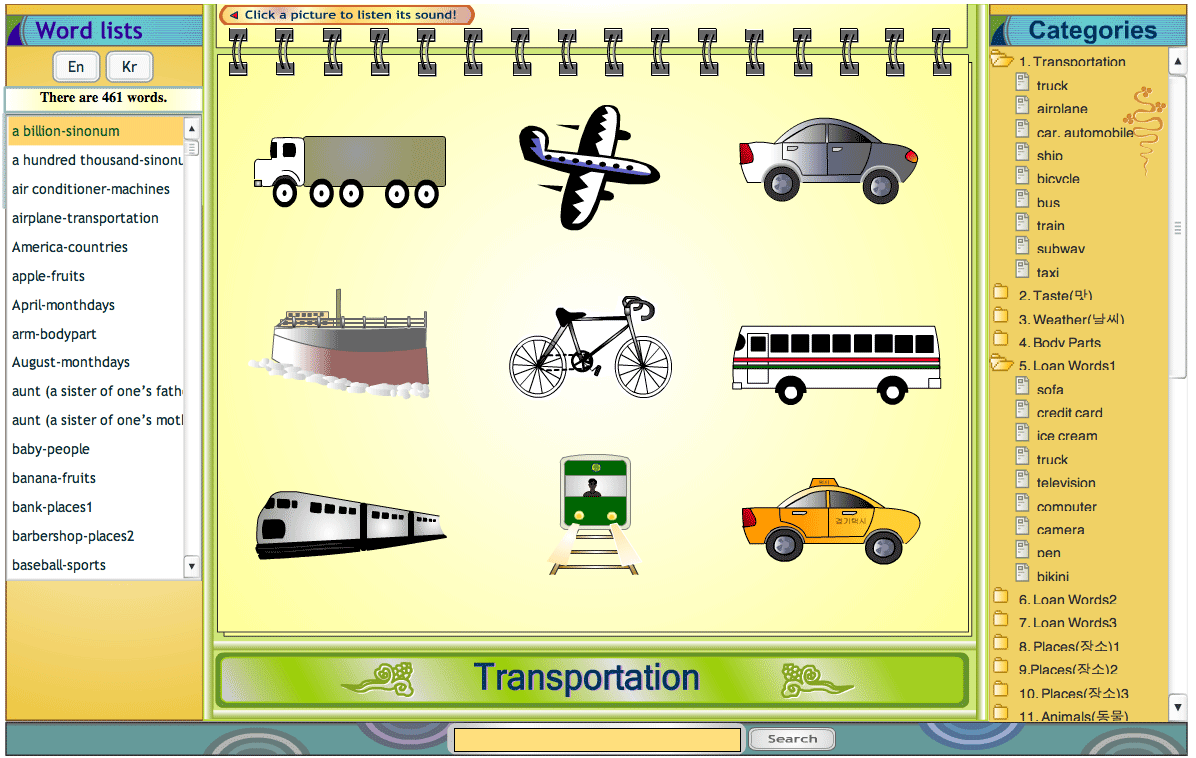The height and width of the screenshot is (758, 1196).
Task: Hear the word for the gray car
Action: click(x=828, y=160)
